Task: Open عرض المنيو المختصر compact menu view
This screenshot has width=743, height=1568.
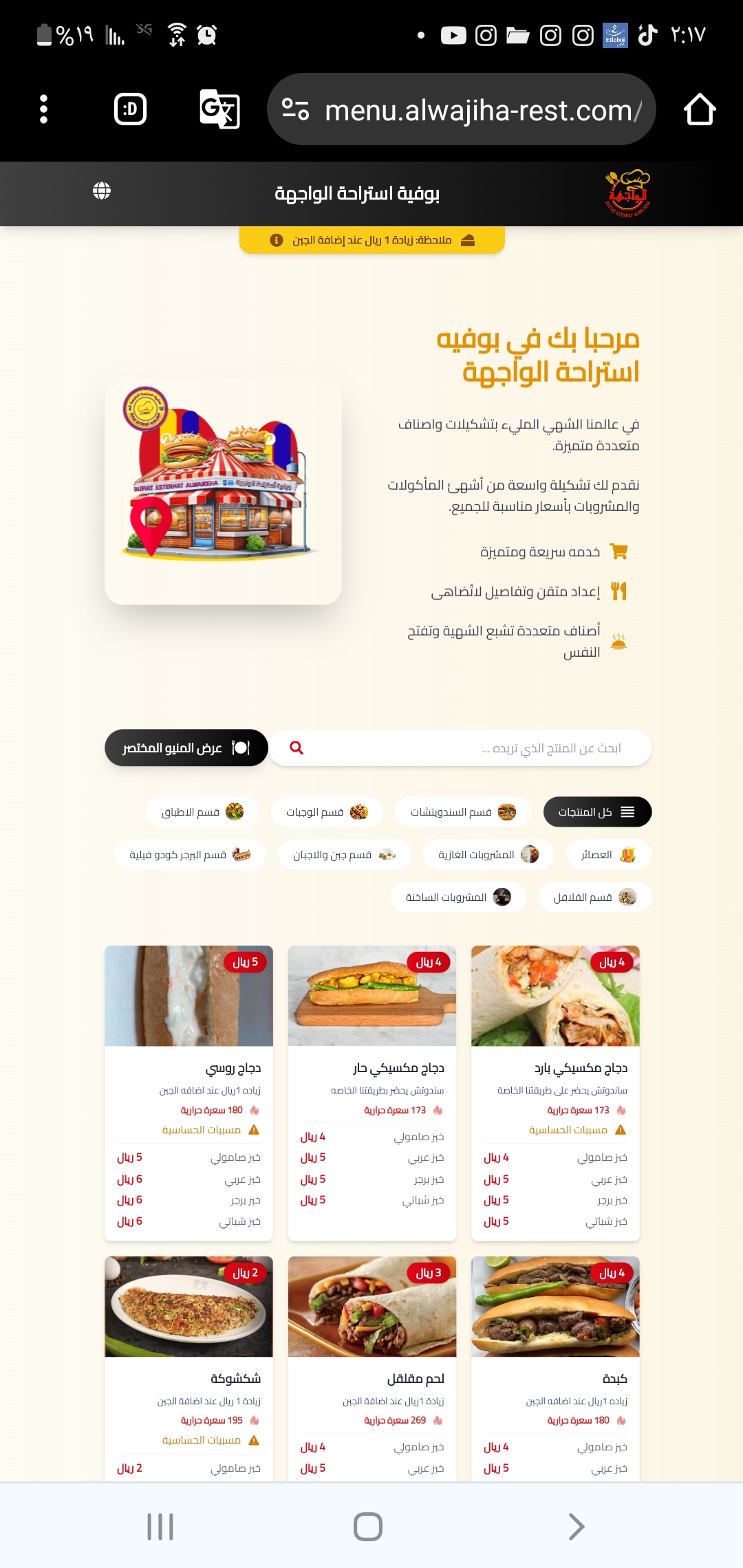Action: click(186, 748)
